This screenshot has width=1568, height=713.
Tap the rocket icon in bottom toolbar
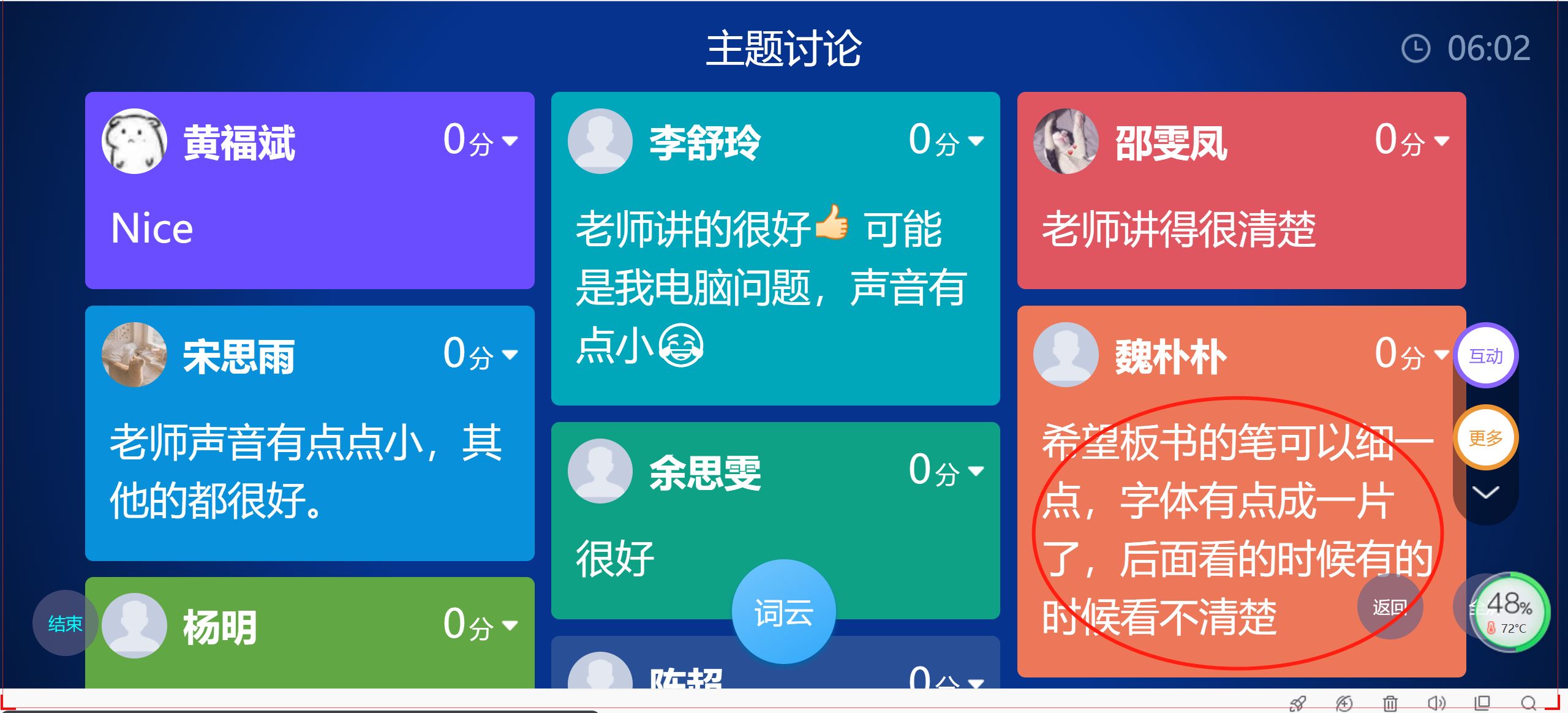1297,703
